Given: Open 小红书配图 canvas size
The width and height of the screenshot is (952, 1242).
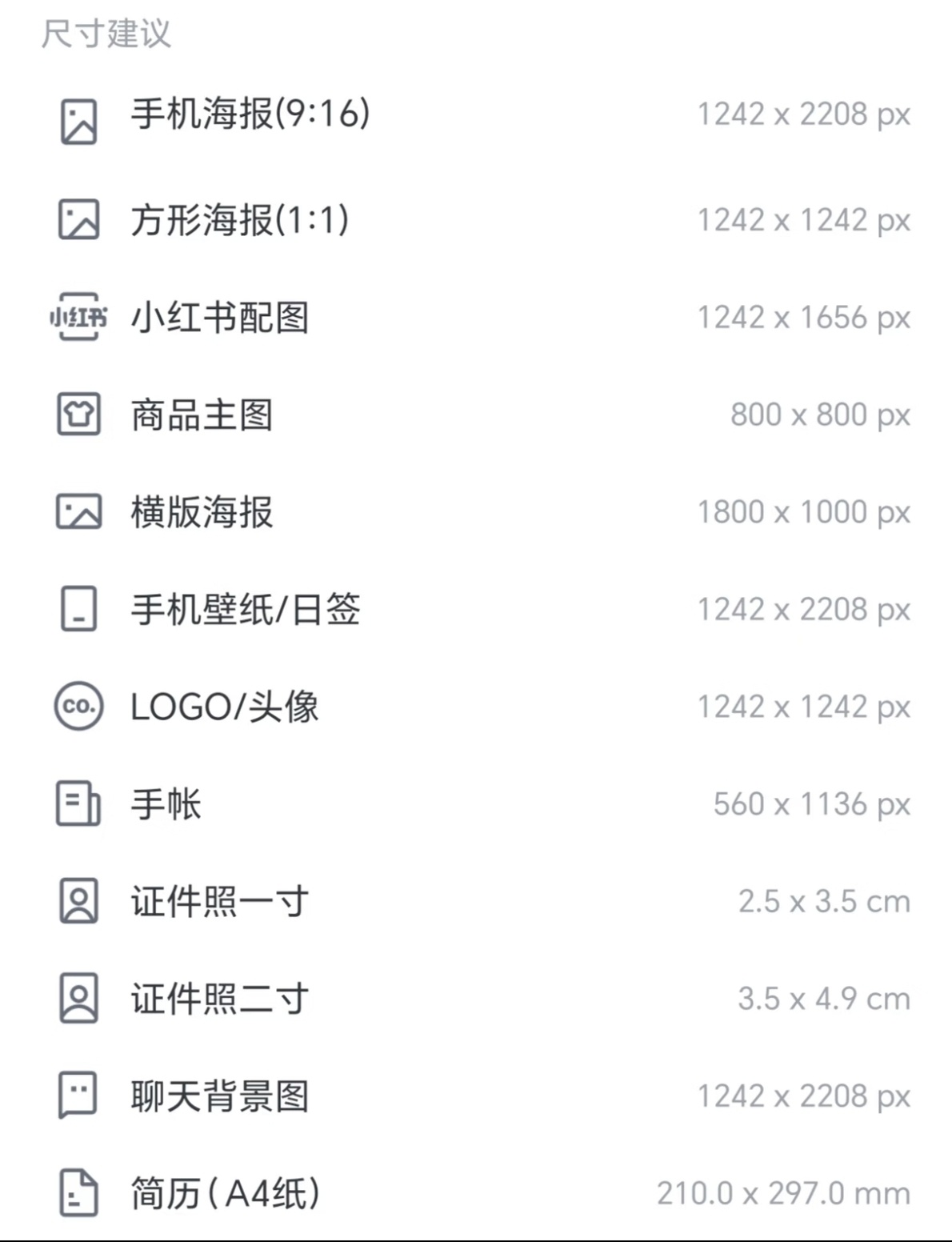Looking at the screenshot, I should click(220, 318).
